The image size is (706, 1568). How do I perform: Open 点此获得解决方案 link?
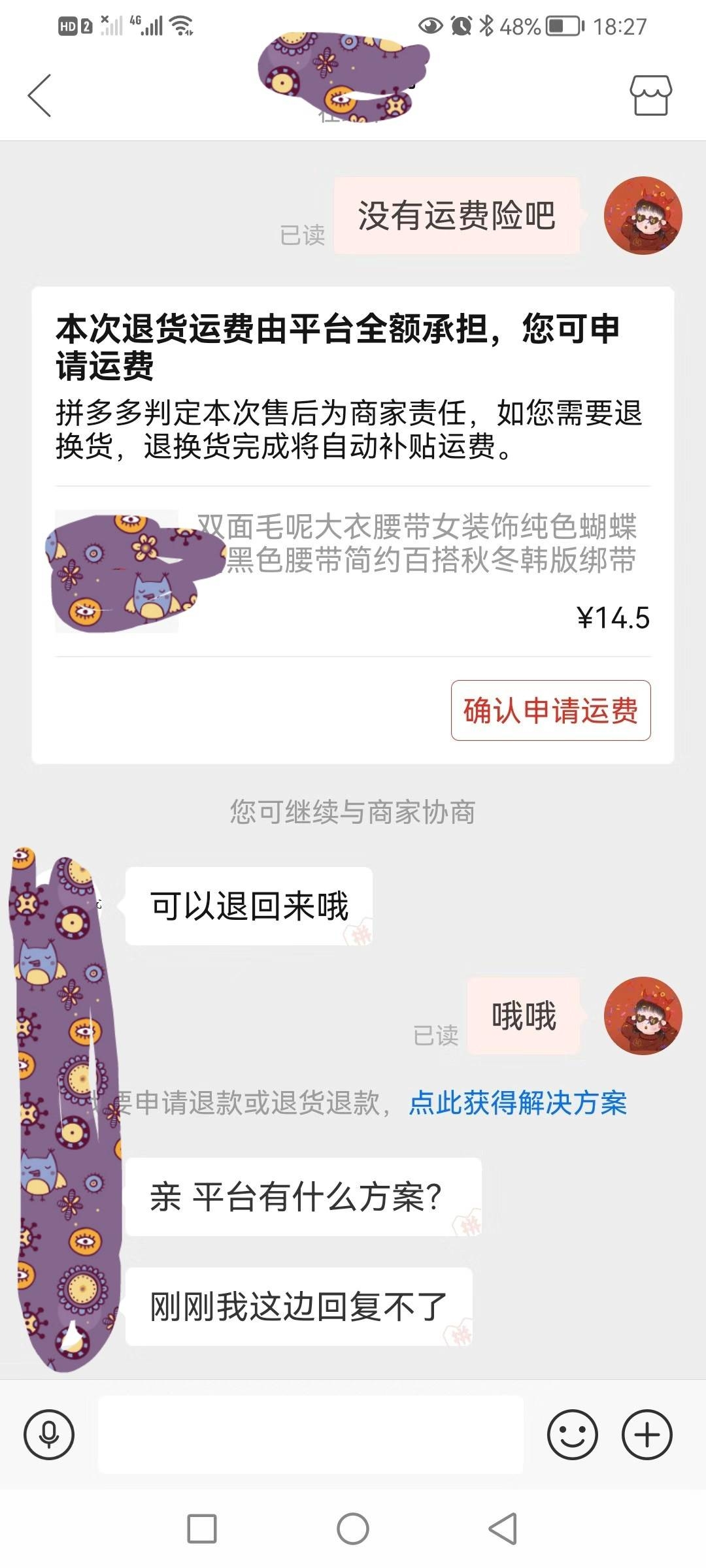pos(517,1103)
